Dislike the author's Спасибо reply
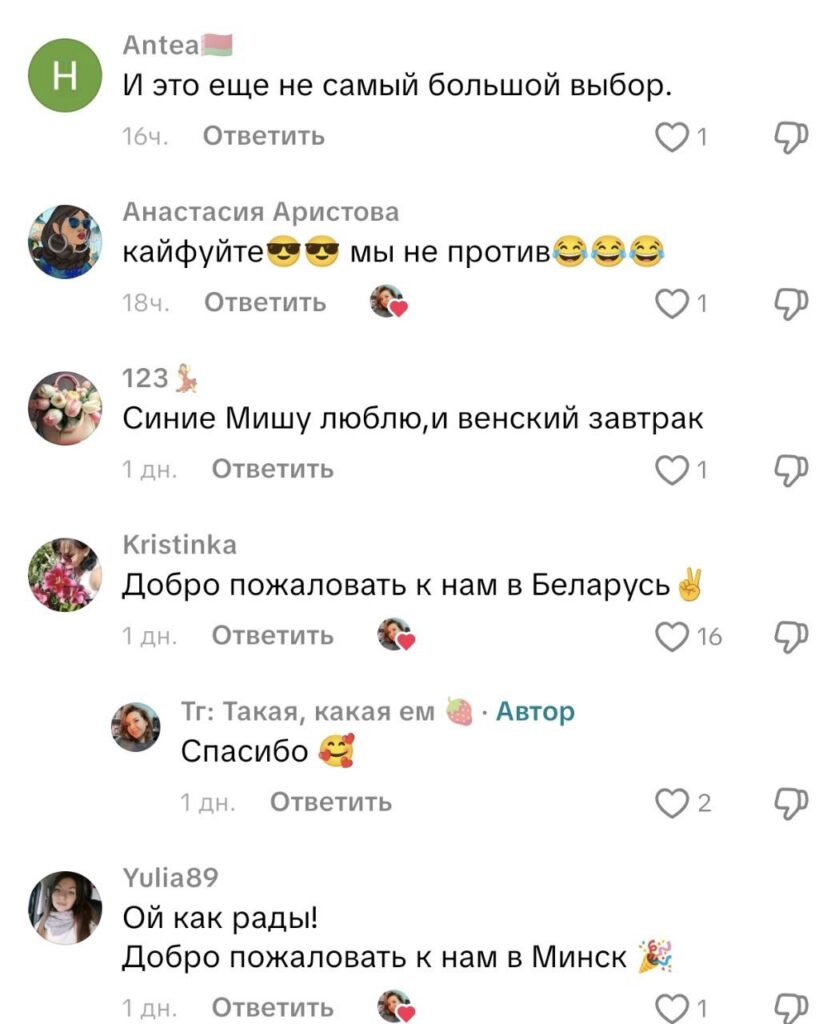This screenshot has height=1024, width=835. [791, 802]
